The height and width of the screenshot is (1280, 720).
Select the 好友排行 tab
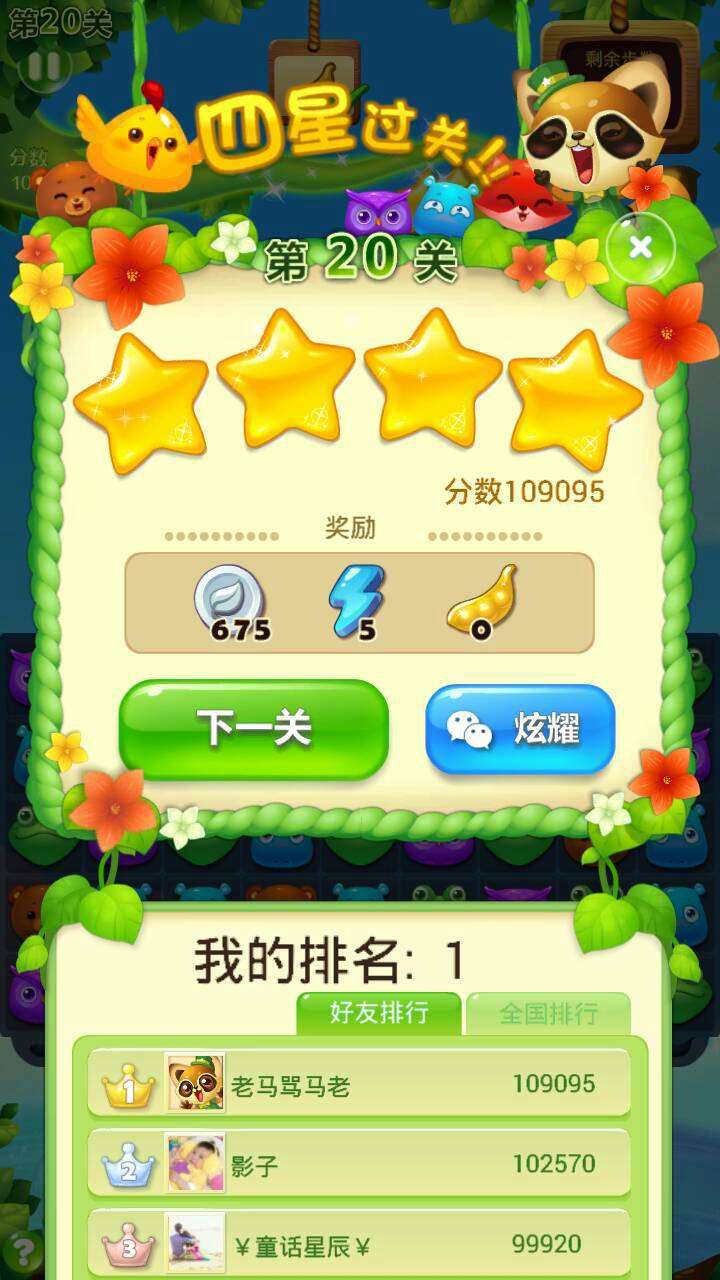[x=379, y=1013]
